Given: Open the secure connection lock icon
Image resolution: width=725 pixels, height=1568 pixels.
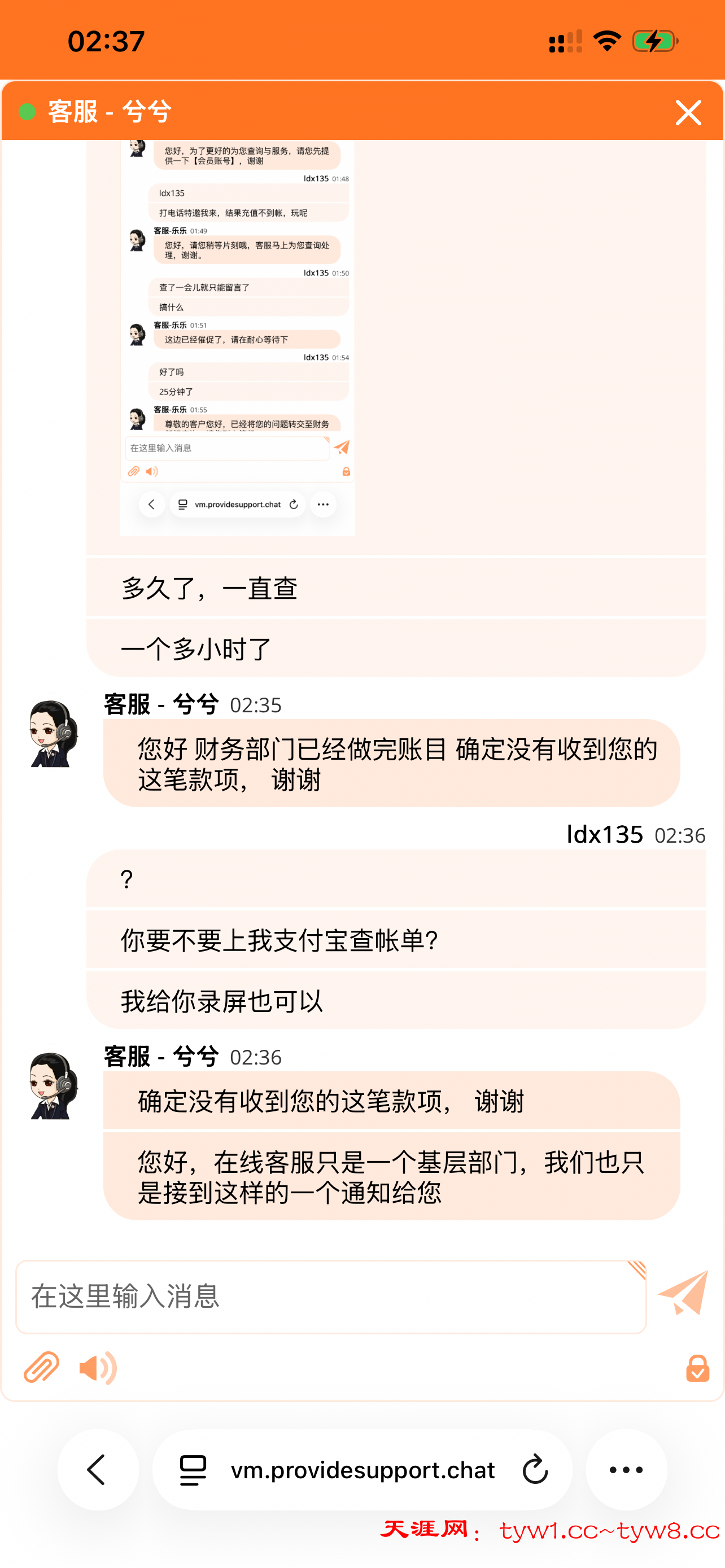Looking at the screenshot, I should coord(697,1368).
